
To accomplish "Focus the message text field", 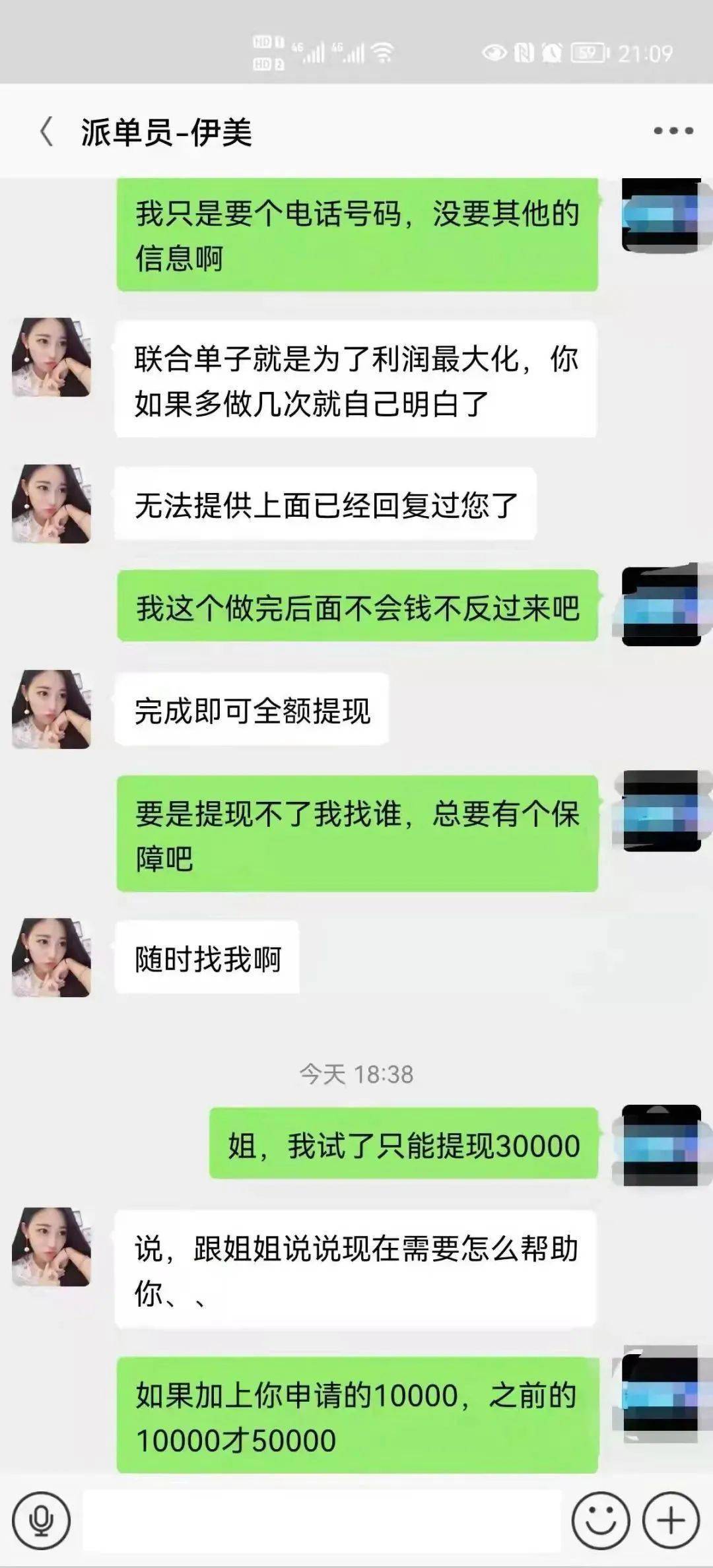I will (322, 1520).
